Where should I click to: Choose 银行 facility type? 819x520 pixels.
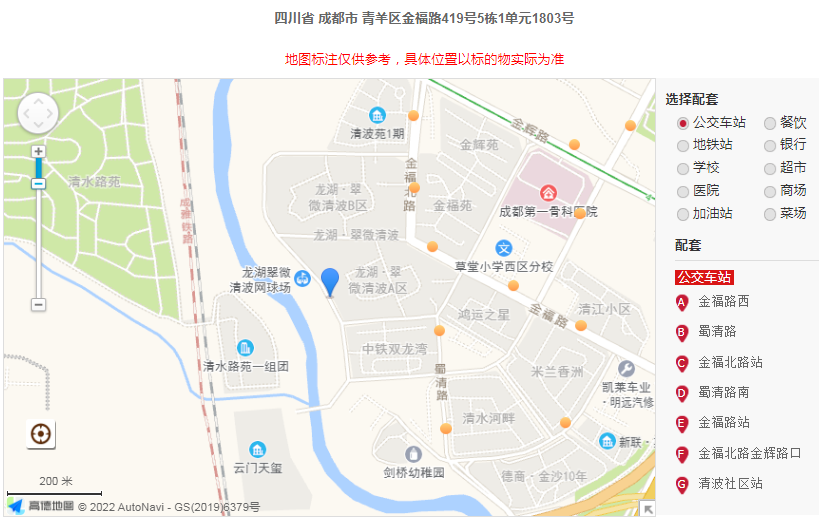tap(770, 145)
